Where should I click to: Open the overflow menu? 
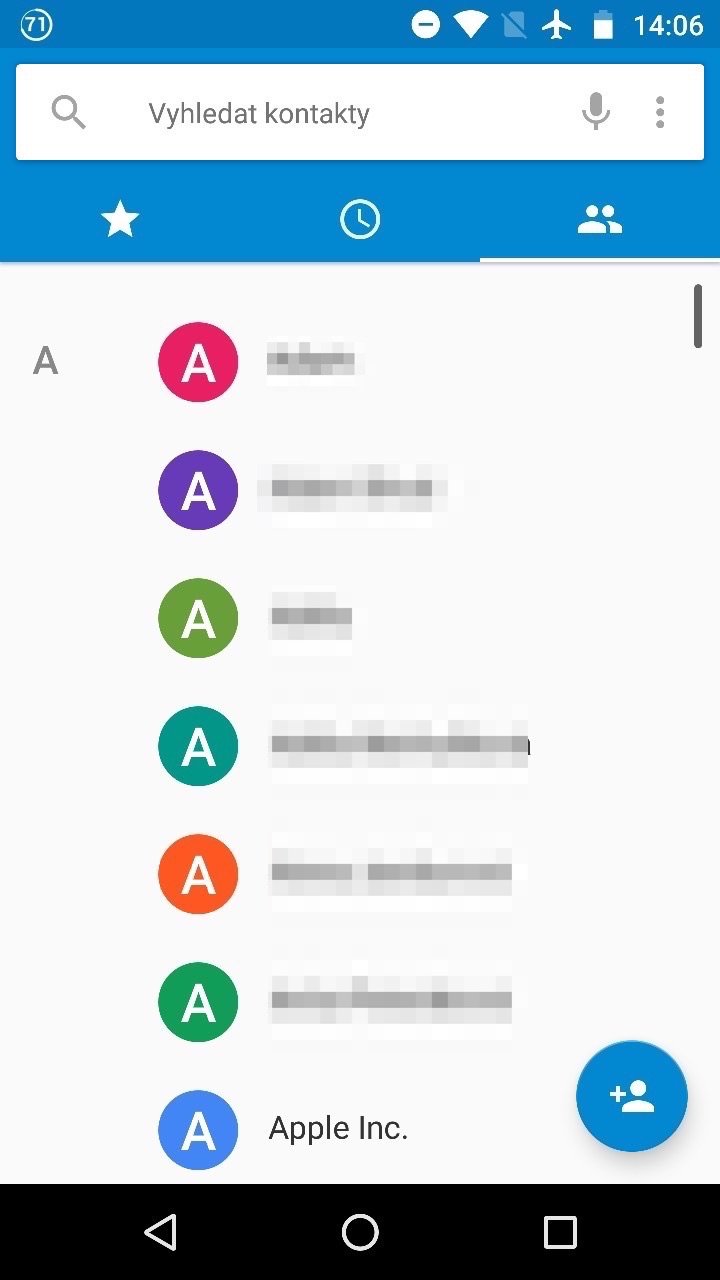tap(660, 112)
